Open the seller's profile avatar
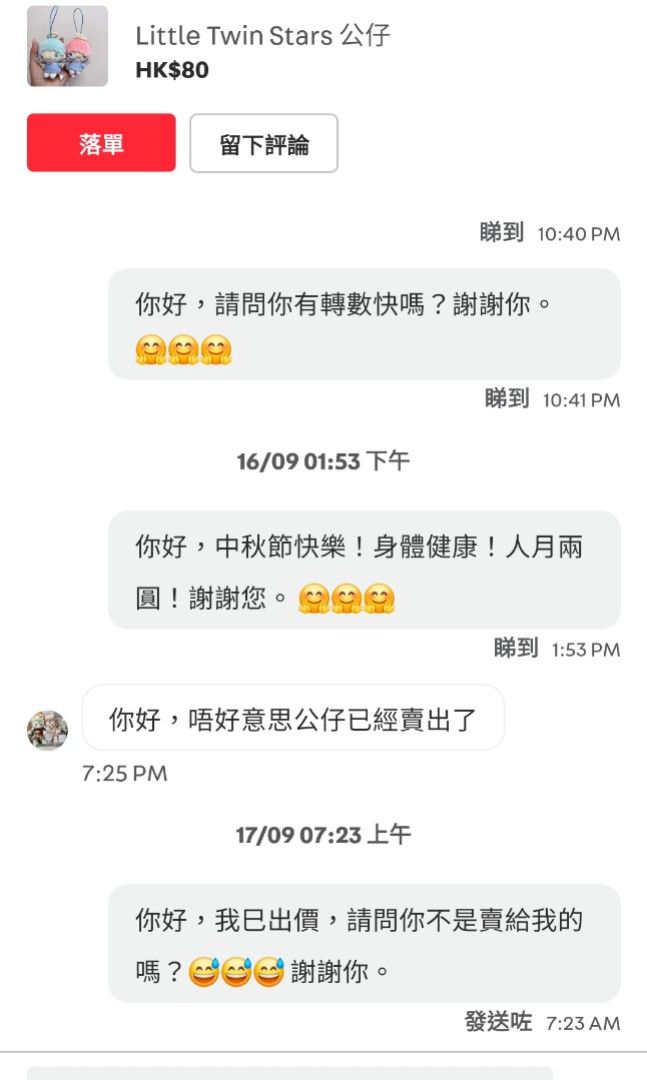 click(x=48, y=730)
